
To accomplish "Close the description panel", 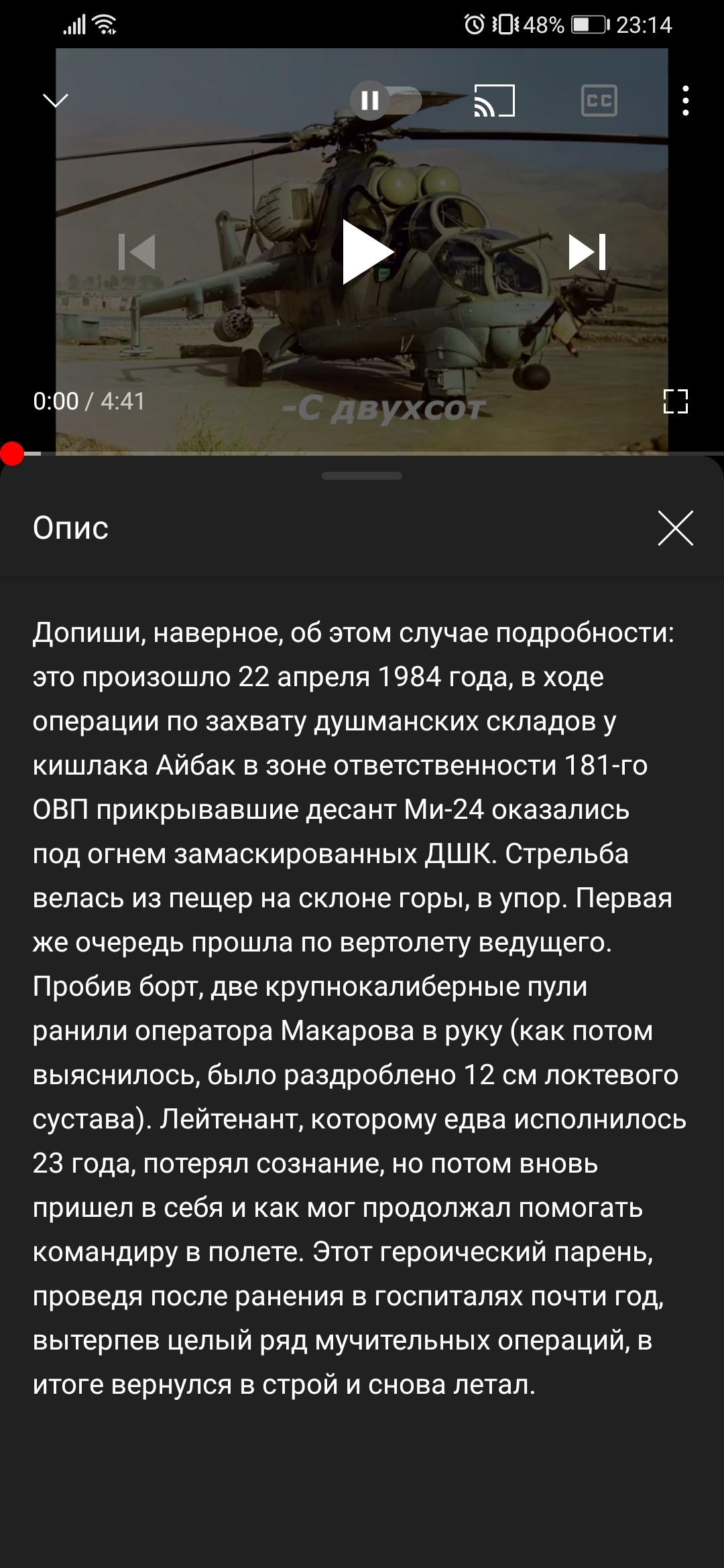I will click(x=675, y=528).
